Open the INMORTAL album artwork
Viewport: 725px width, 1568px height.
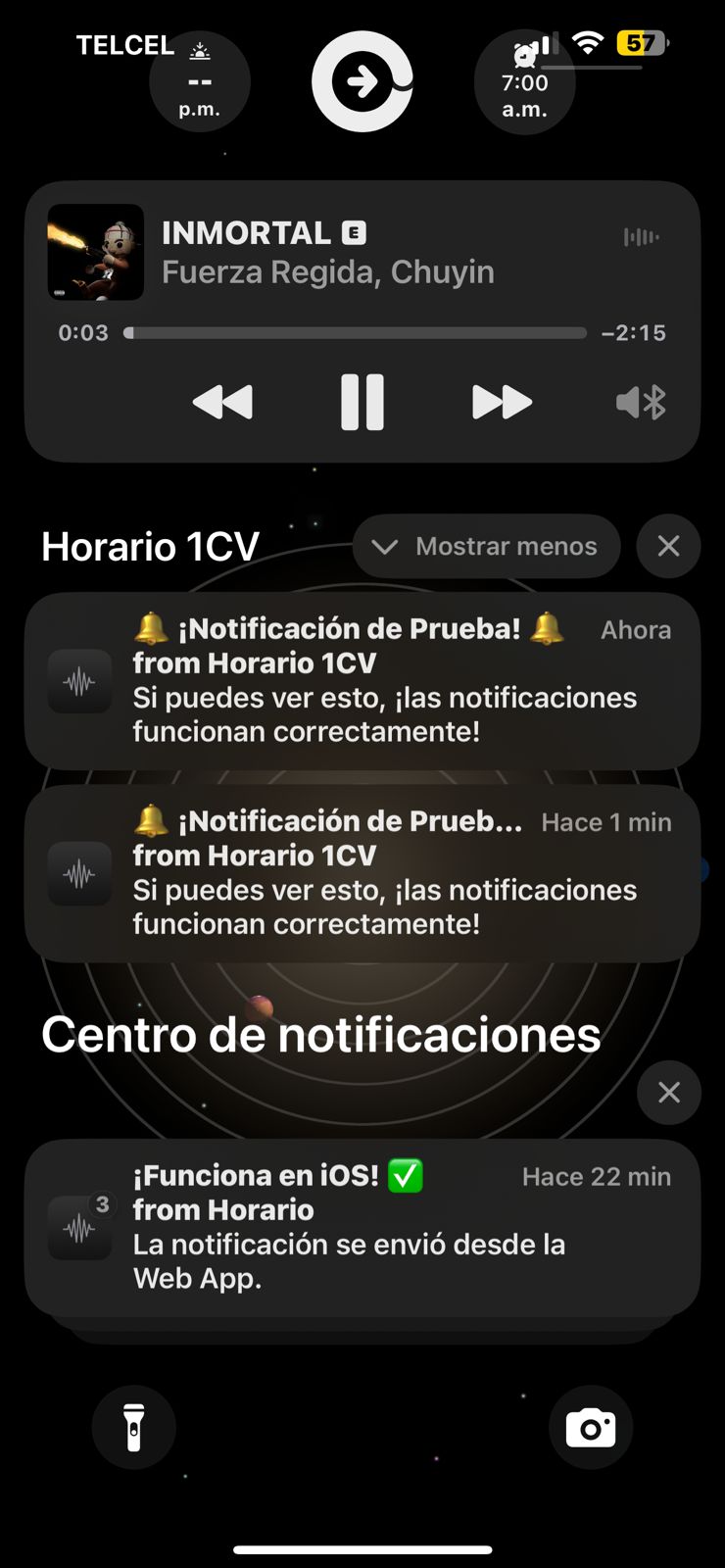point(96,252)
